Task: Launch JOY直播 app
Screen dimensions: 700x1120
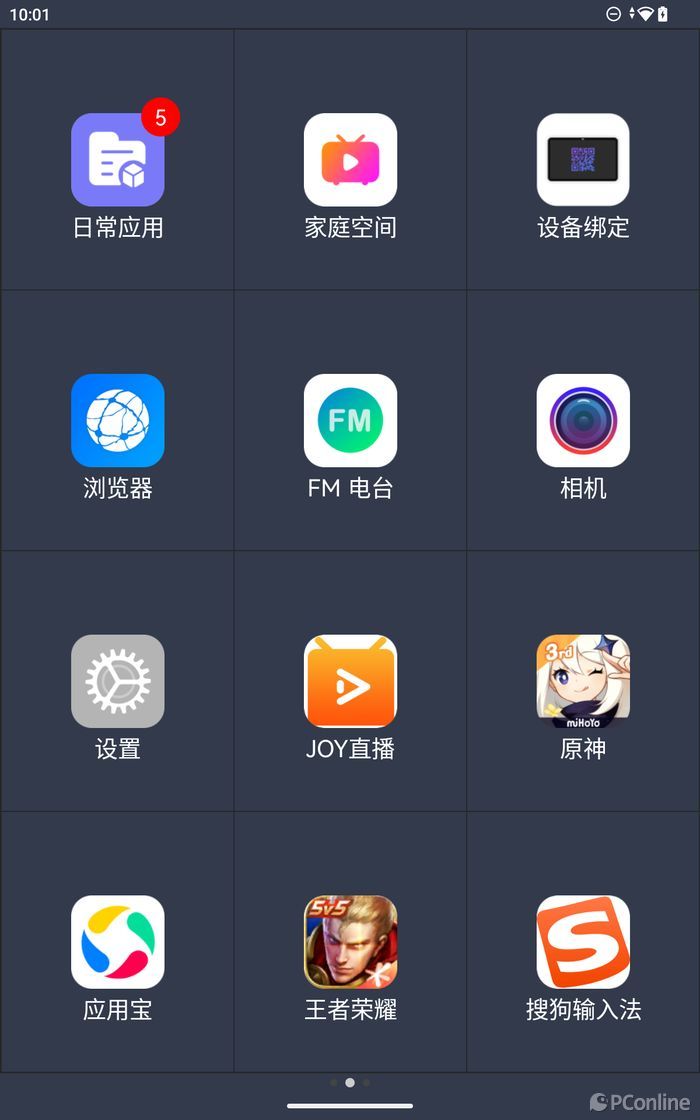Action: click(x=350, y=681)
